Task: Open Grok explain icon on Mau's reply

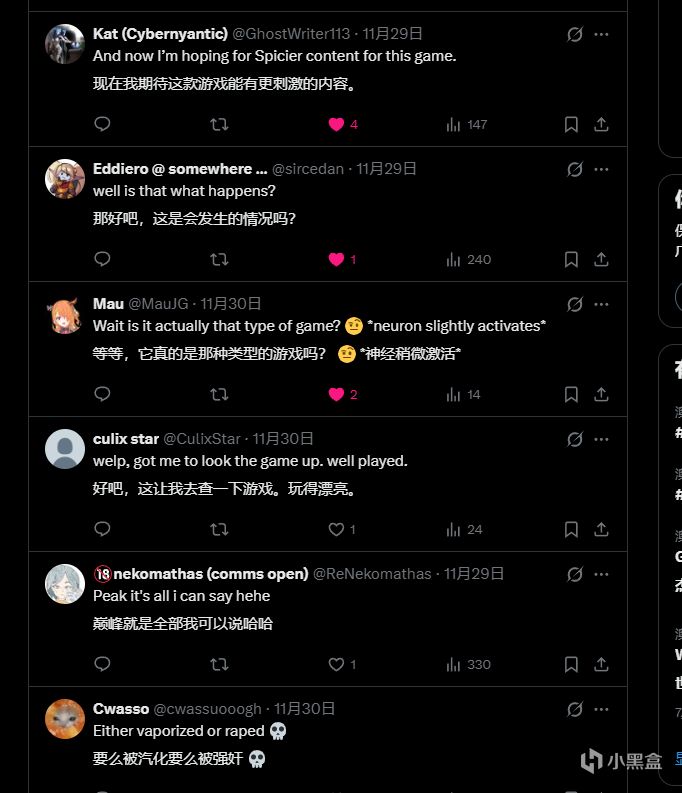Action: 575,303
